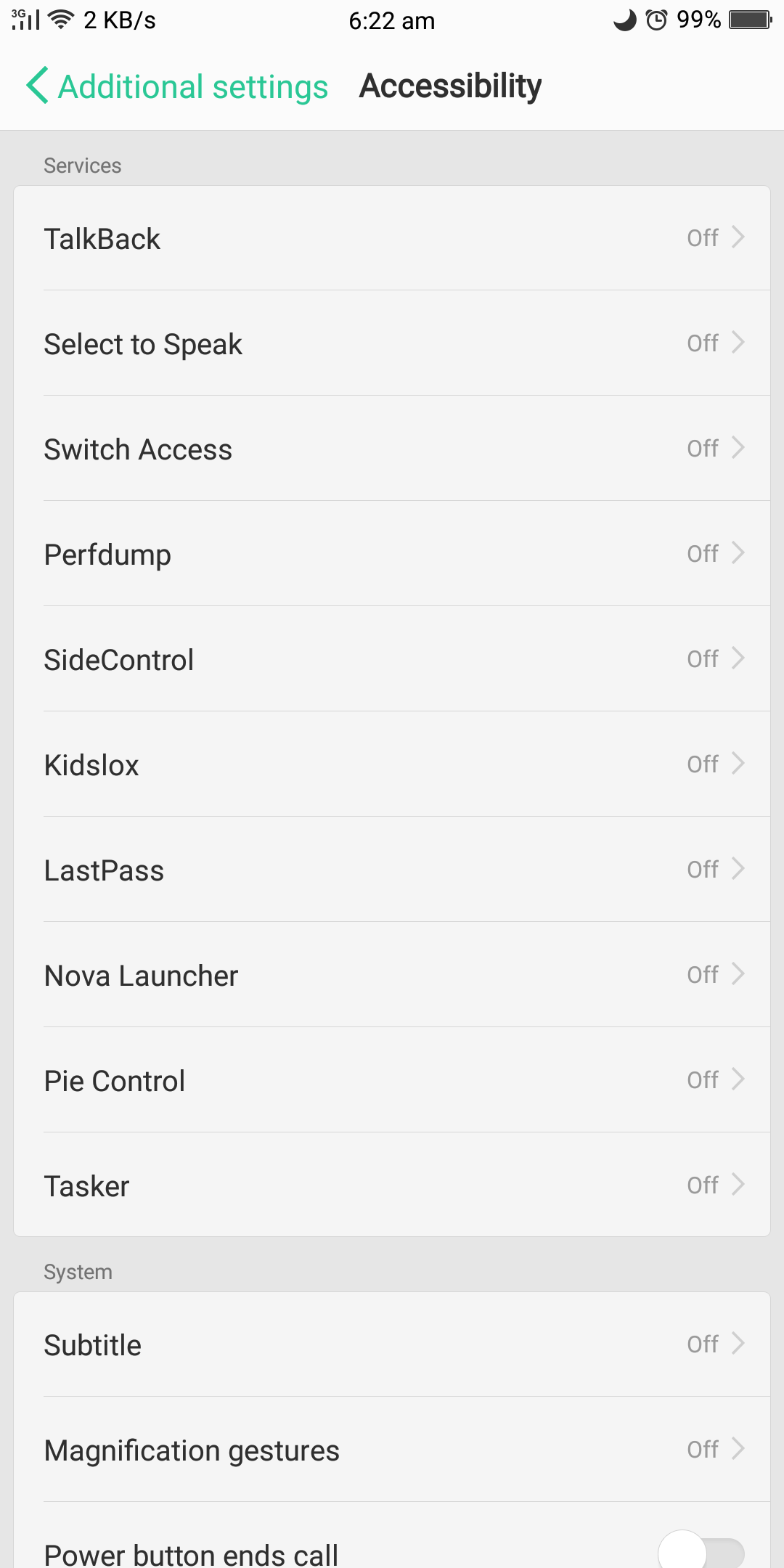Open the Perfdump service row
Viewport: 784px width, 1568px height.
392,554
